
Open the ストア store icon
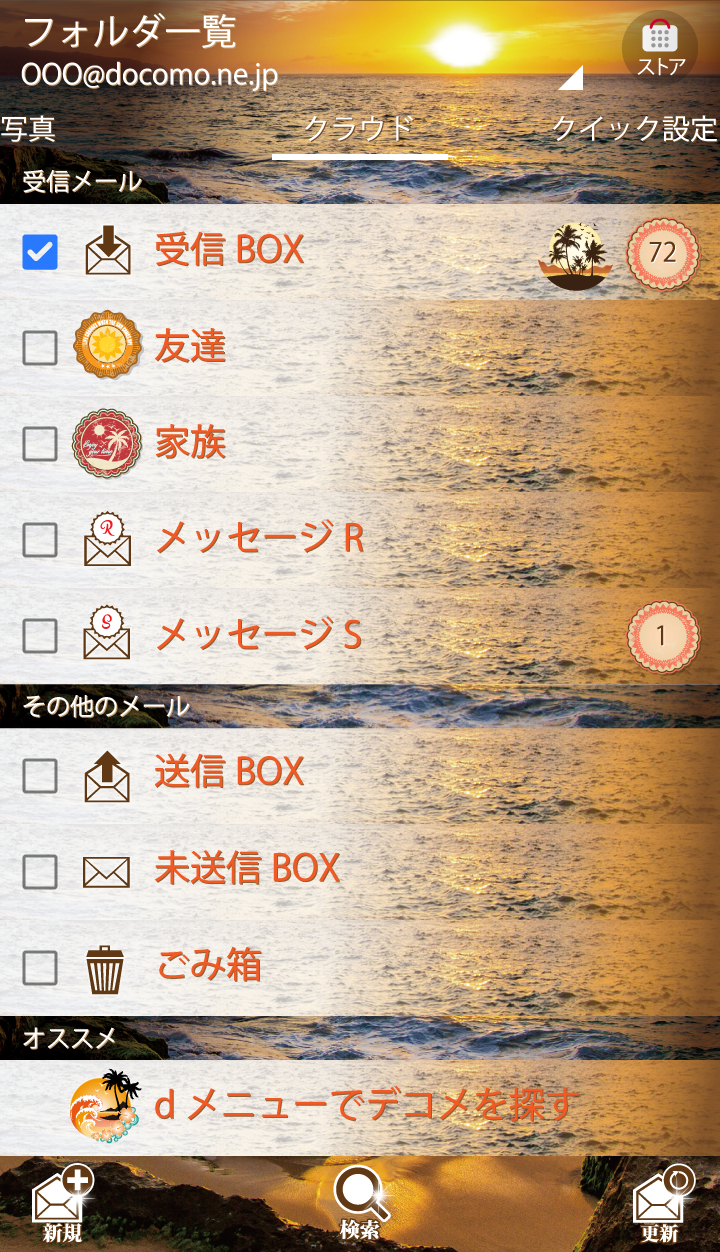point(659,45)
